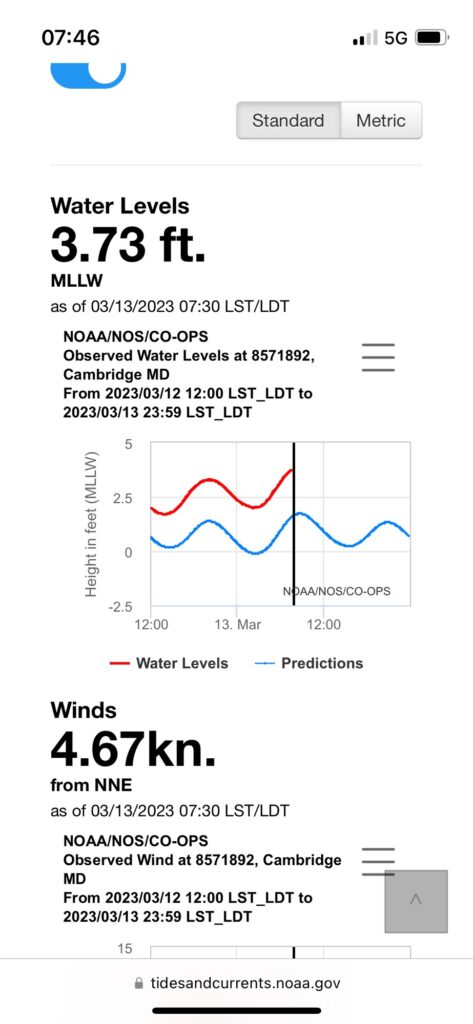Tap the tidesandcurrents.noaa.gov address bar
Screen dimensions: 473x1024
pyautogui.click(x=236, y=983)
